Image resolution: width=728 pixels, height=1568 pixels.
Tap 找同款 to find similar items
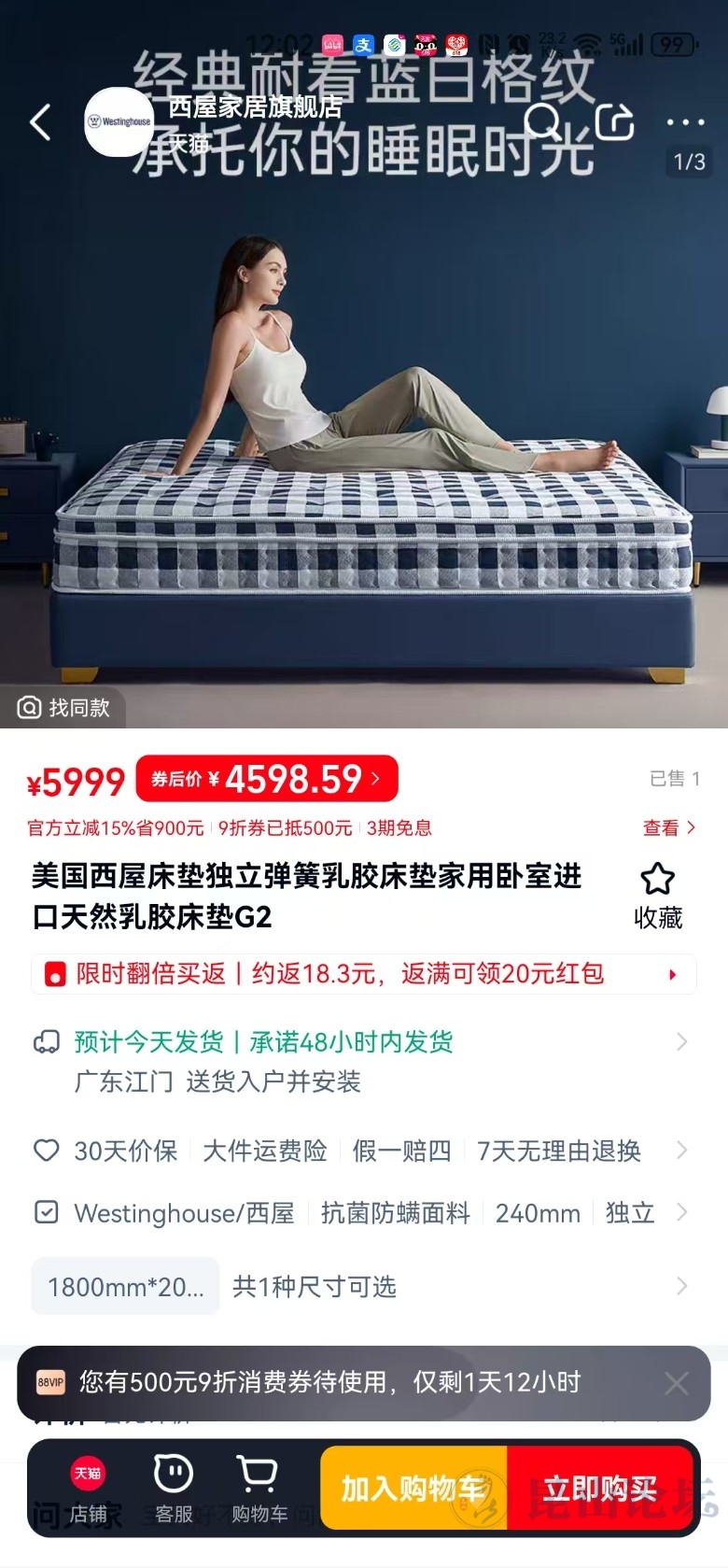(63, 707)
